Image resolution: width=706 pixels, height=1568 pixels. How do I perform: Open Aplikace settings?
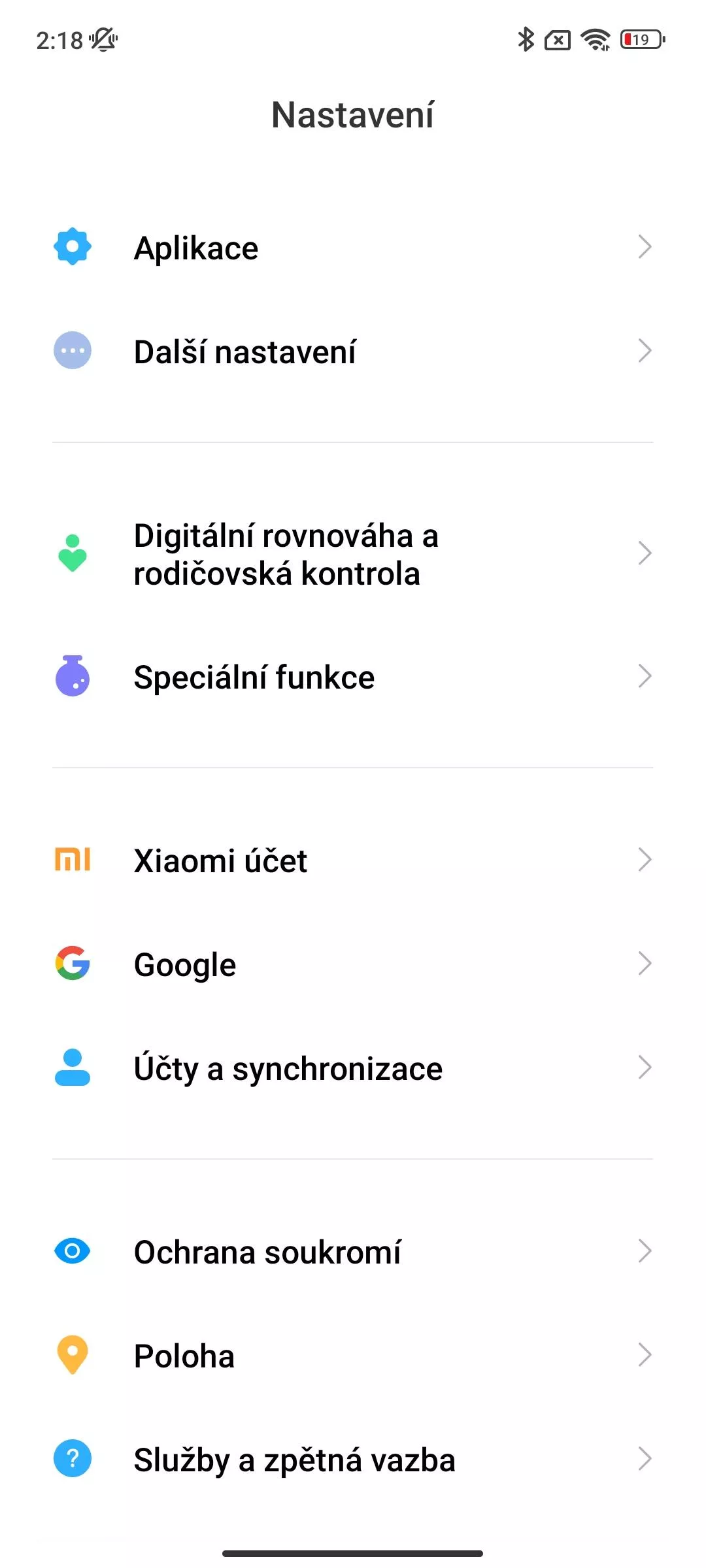coord(353,248)
